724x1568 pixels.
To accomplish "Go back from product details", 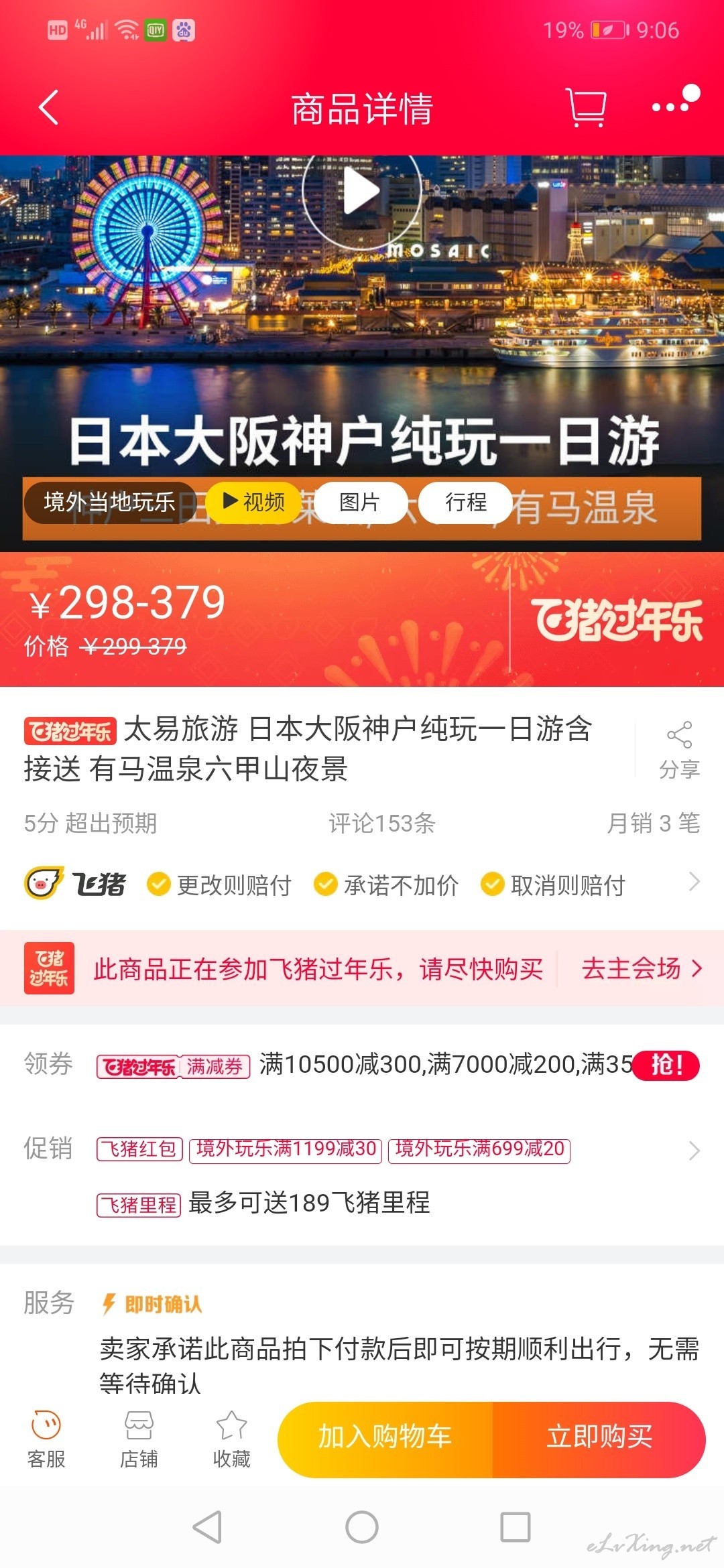I will (49, 107).
